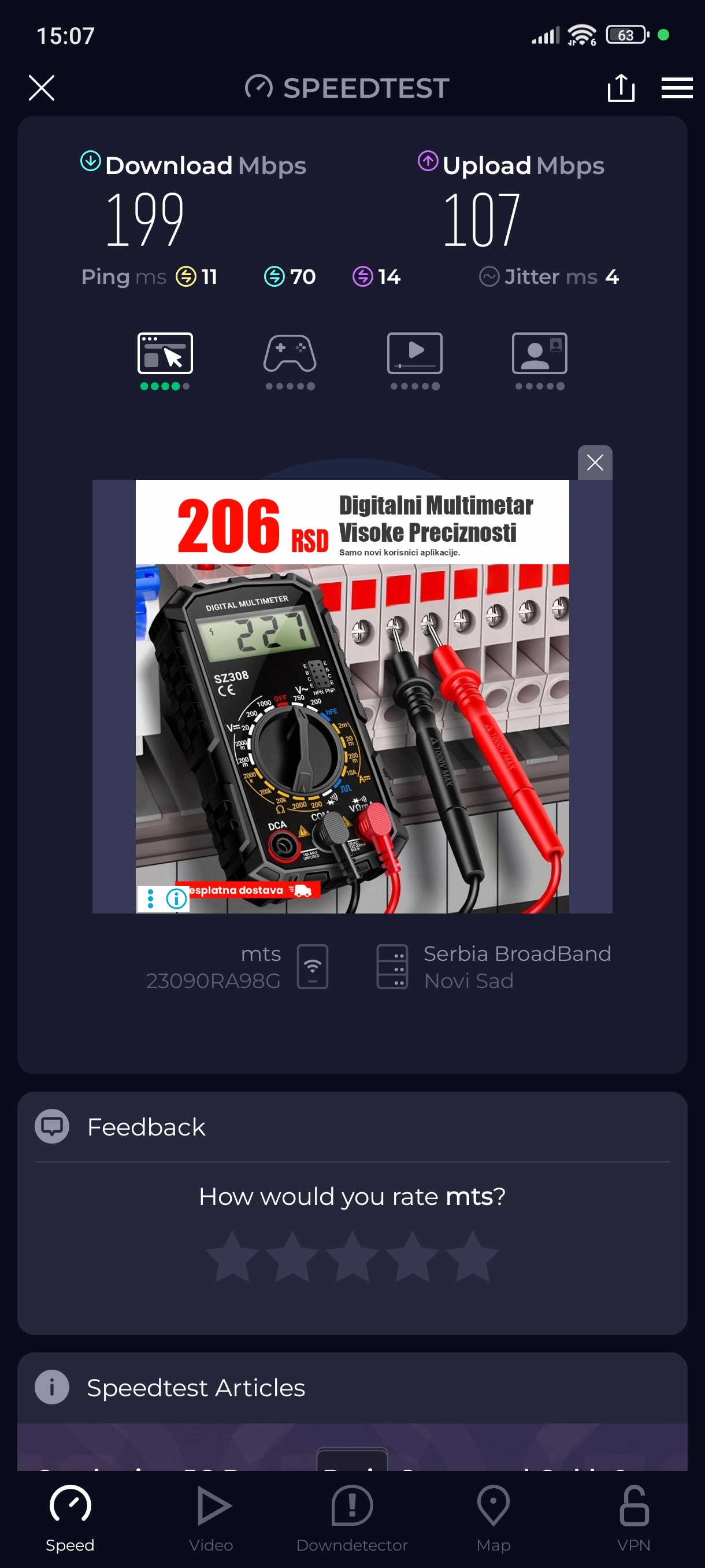
Task: Rate mts five stars
Action: [x=472, y=1256]
